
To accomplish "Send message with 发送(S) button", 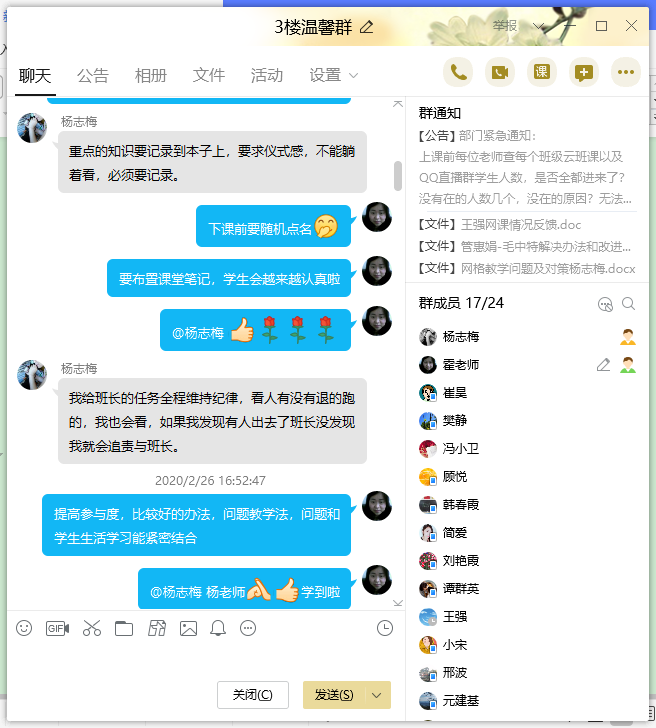I will [x=334, y=695].
